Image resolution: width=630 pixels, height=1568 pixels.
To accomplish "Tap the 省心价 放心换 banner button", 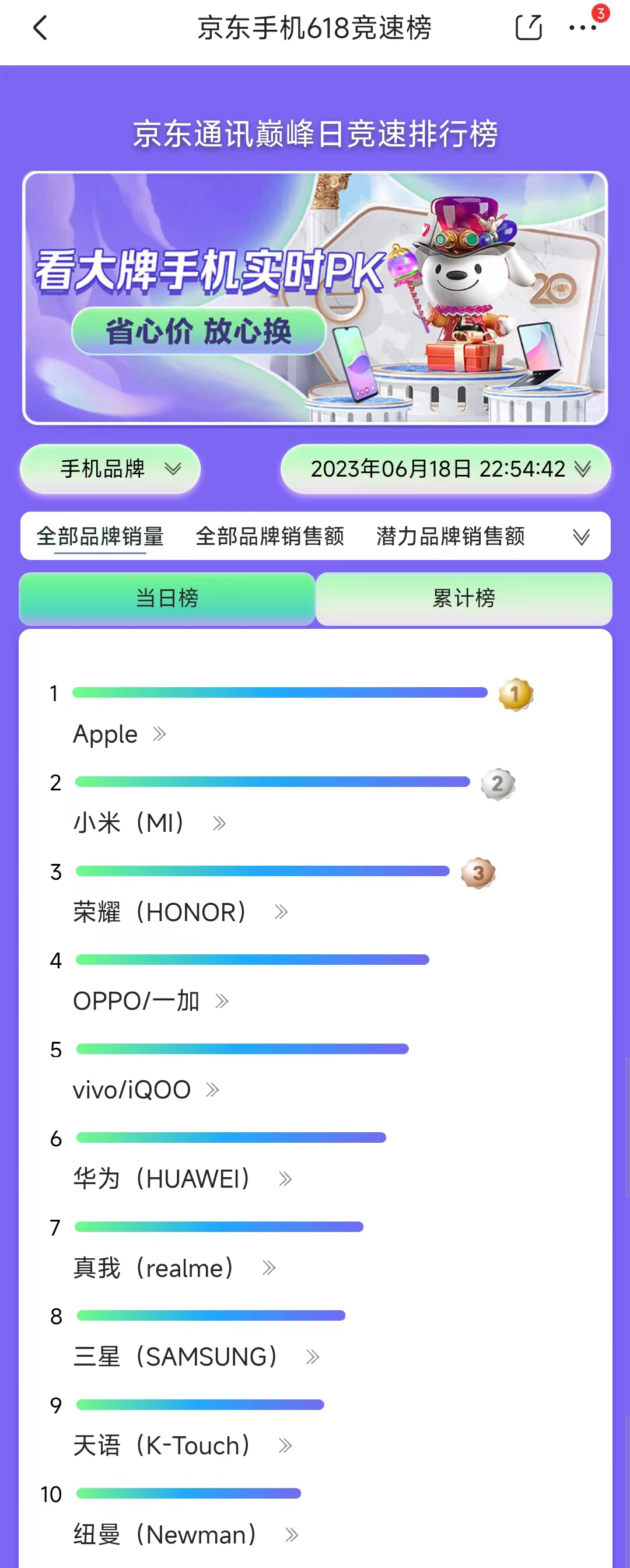I will coord(201,334).
